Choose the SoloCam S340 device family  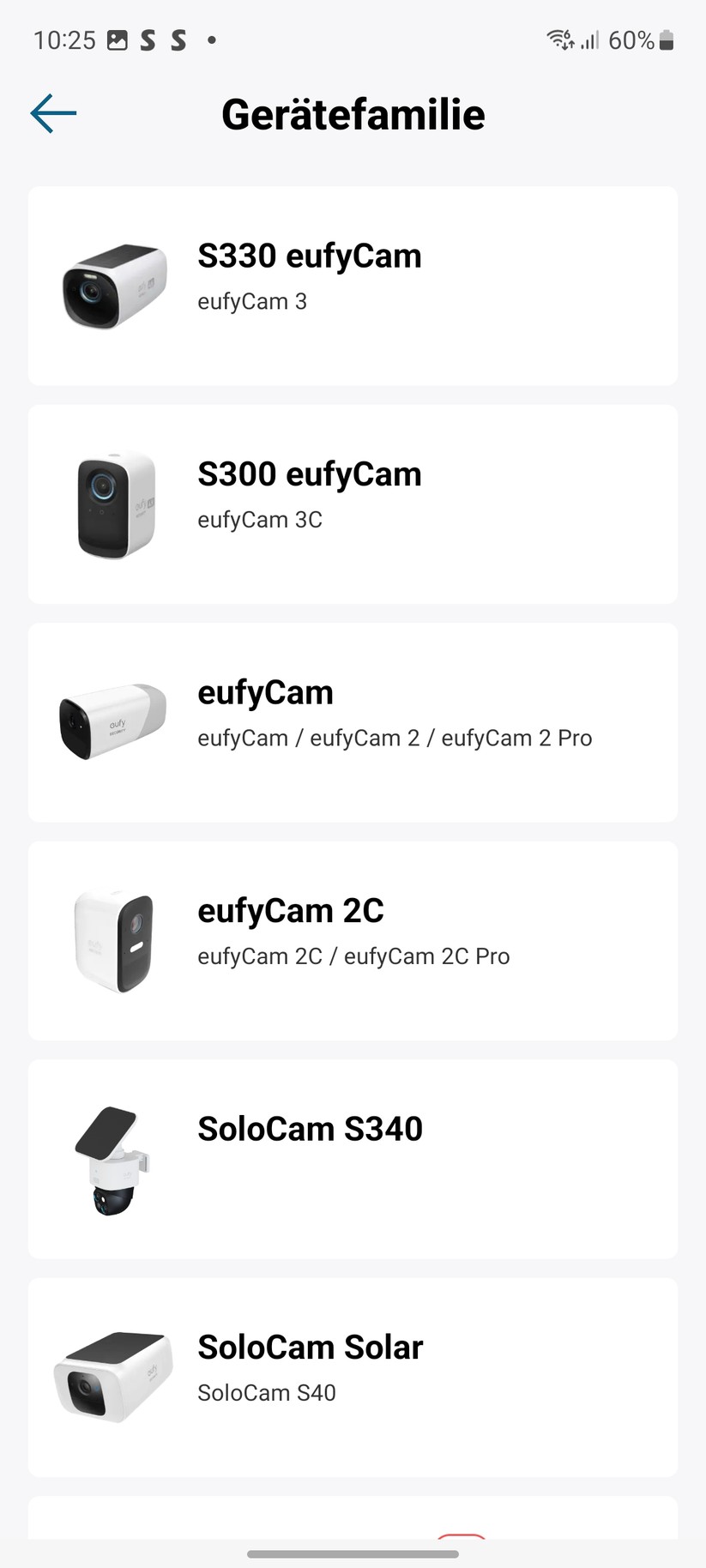353,1159
